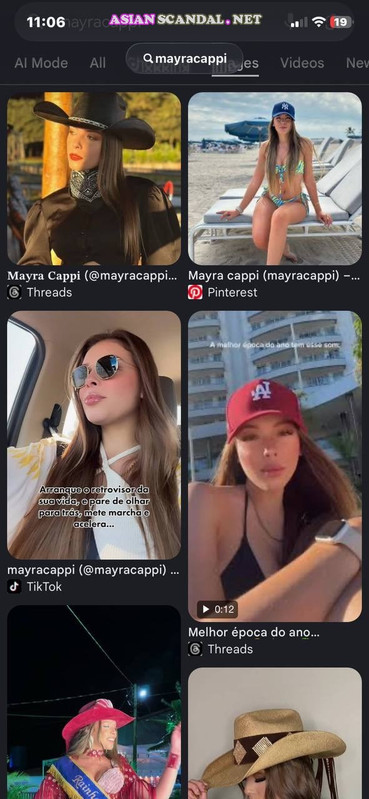The height and width of the screenshot is (799, 369).
Task: Open the Mayra Cappi Threads image result
Action: [x=94, y=178]
